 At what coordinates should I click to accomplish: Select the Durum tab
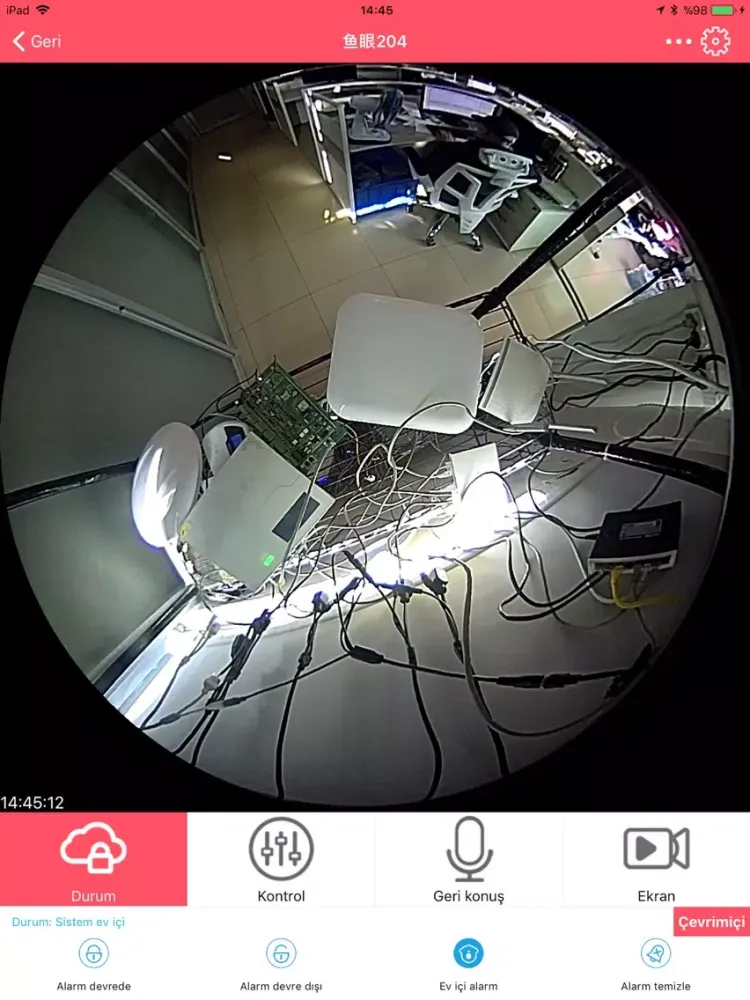tap(93, 859)
